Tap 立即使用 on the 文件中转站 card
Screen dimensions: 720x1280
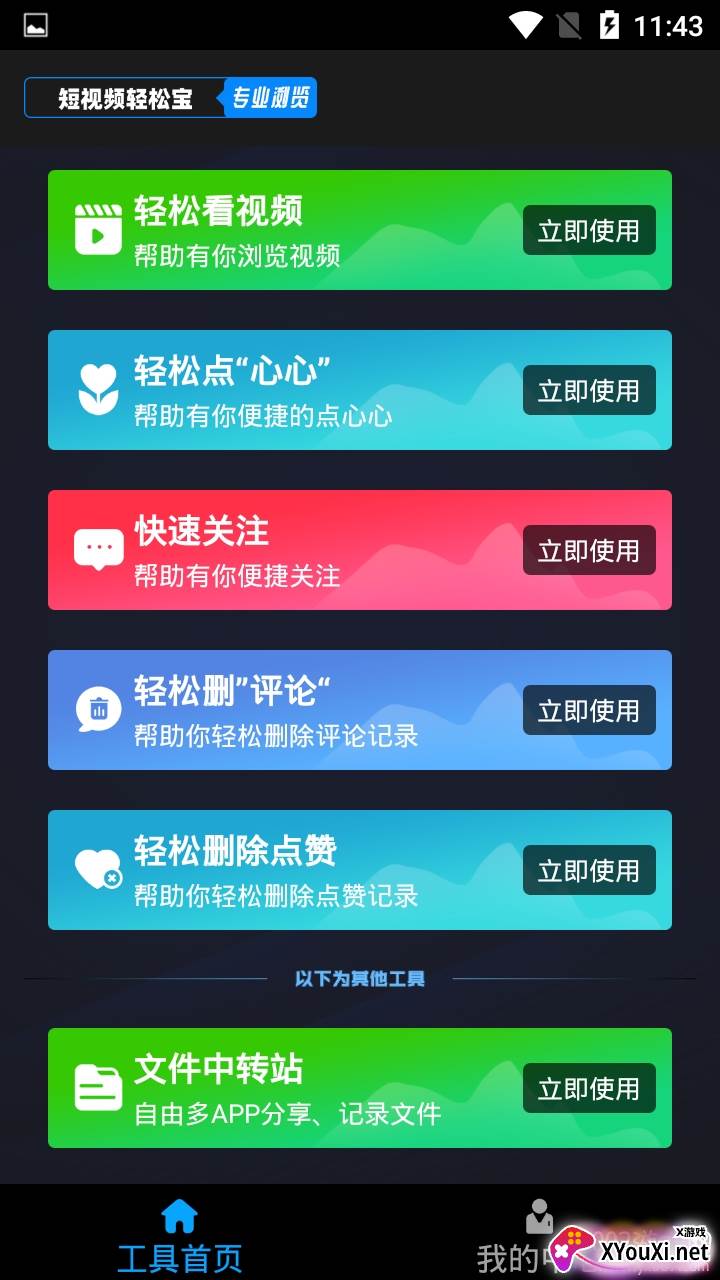(x=589, y=1089)
